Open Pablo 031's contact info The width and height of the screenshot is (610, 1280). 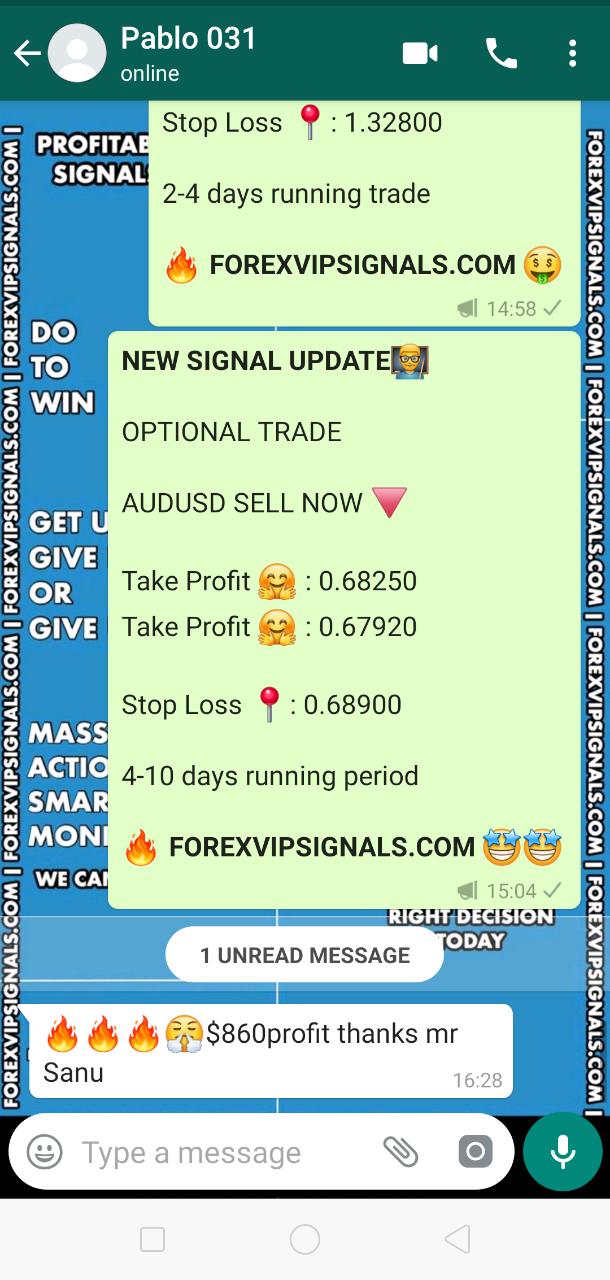click(x=190, y=53)
